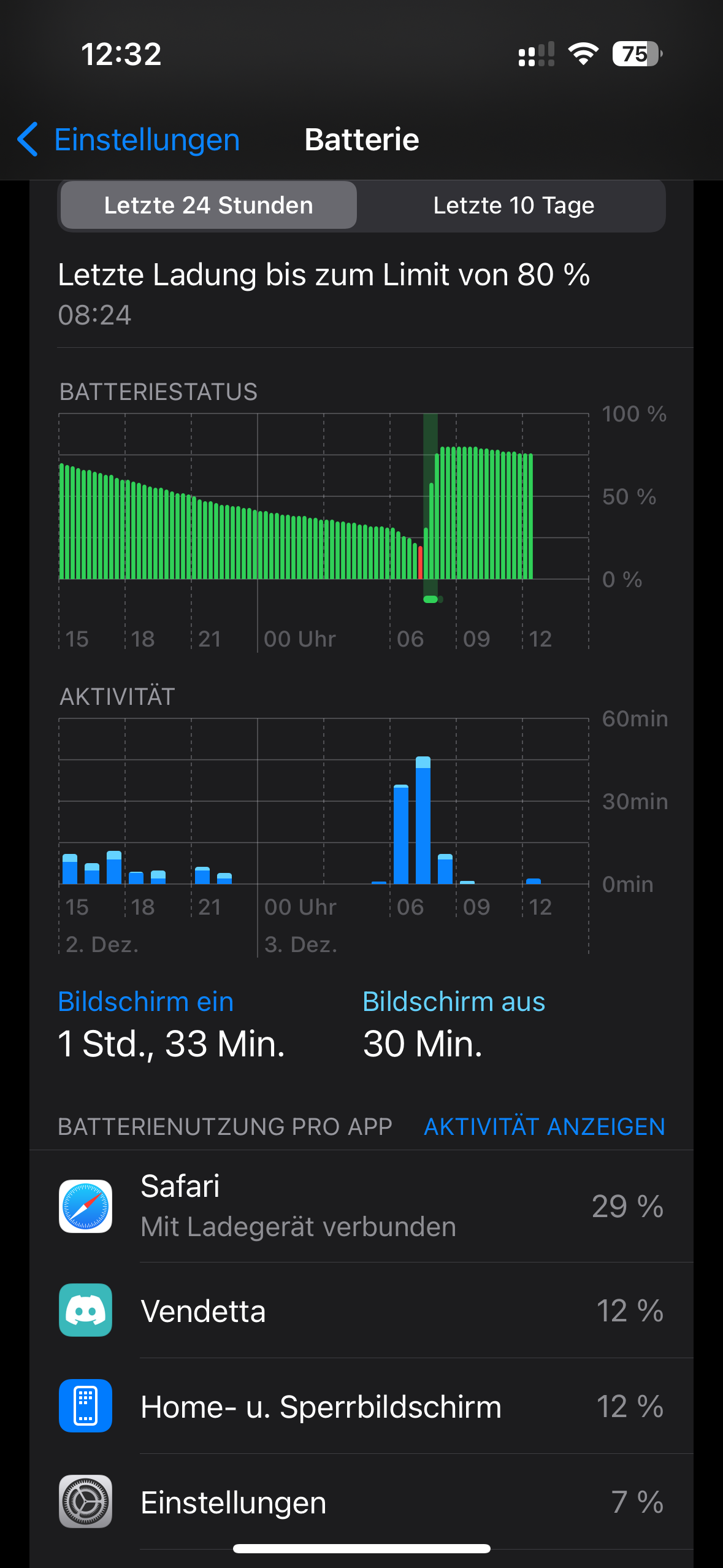
Task: Open Safari battery usage row
Action: pyautogui.click(x=362, y=1206)
